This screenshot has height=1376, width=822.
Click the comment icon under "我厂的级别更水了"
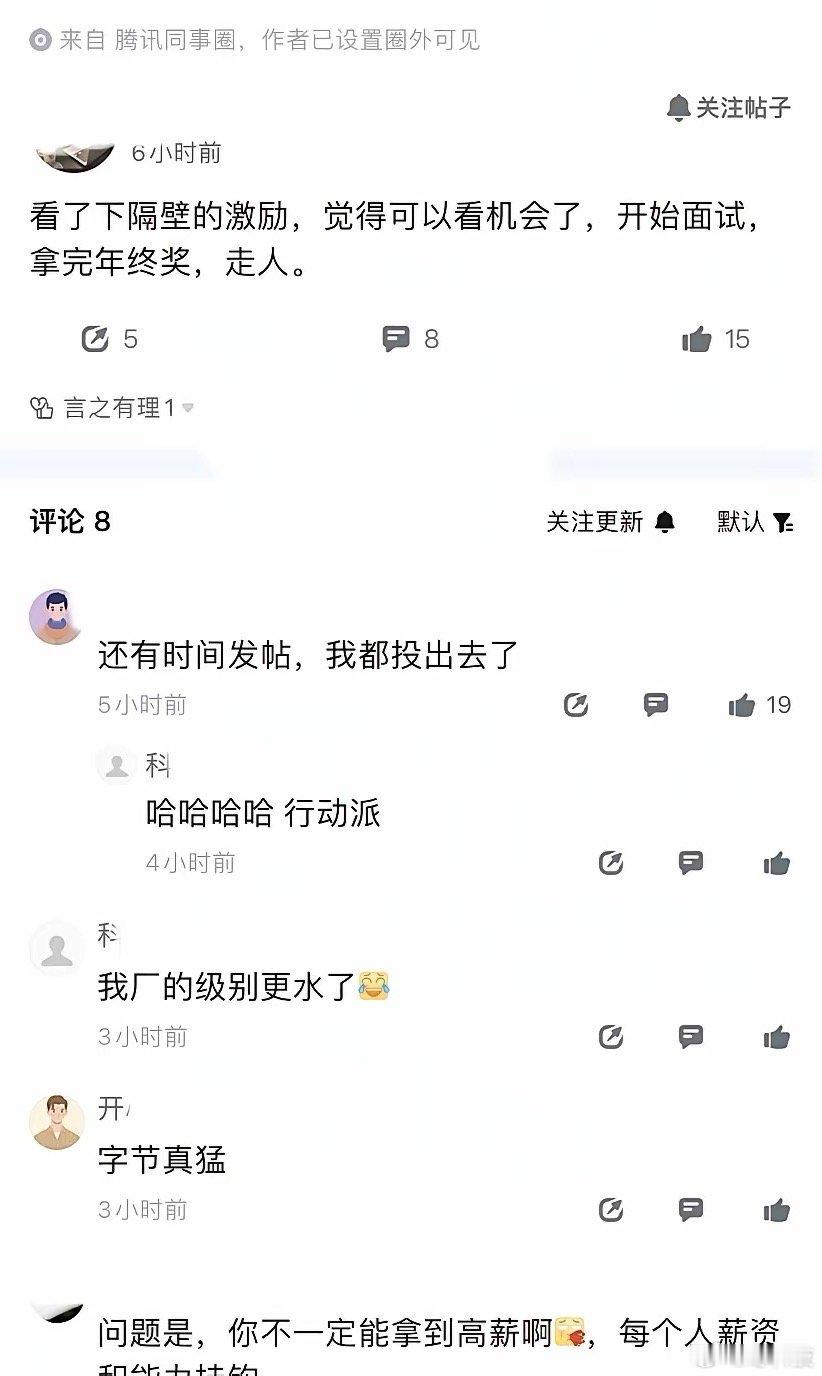pyautogui.click(x=690, y=1037)
